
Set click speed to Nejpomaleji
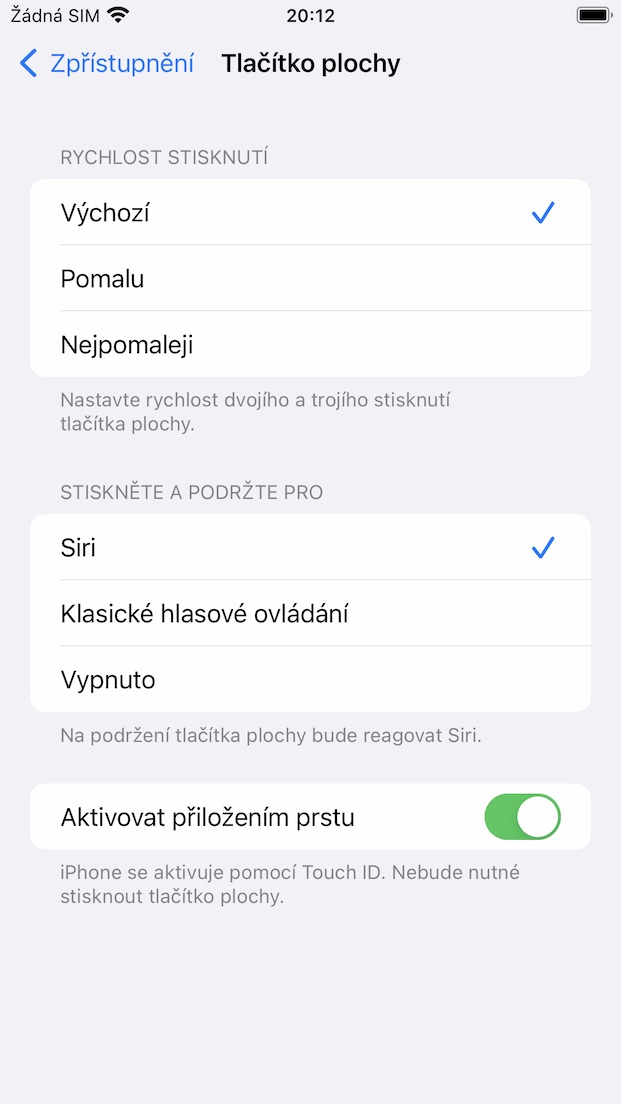[x=310, y=345]
